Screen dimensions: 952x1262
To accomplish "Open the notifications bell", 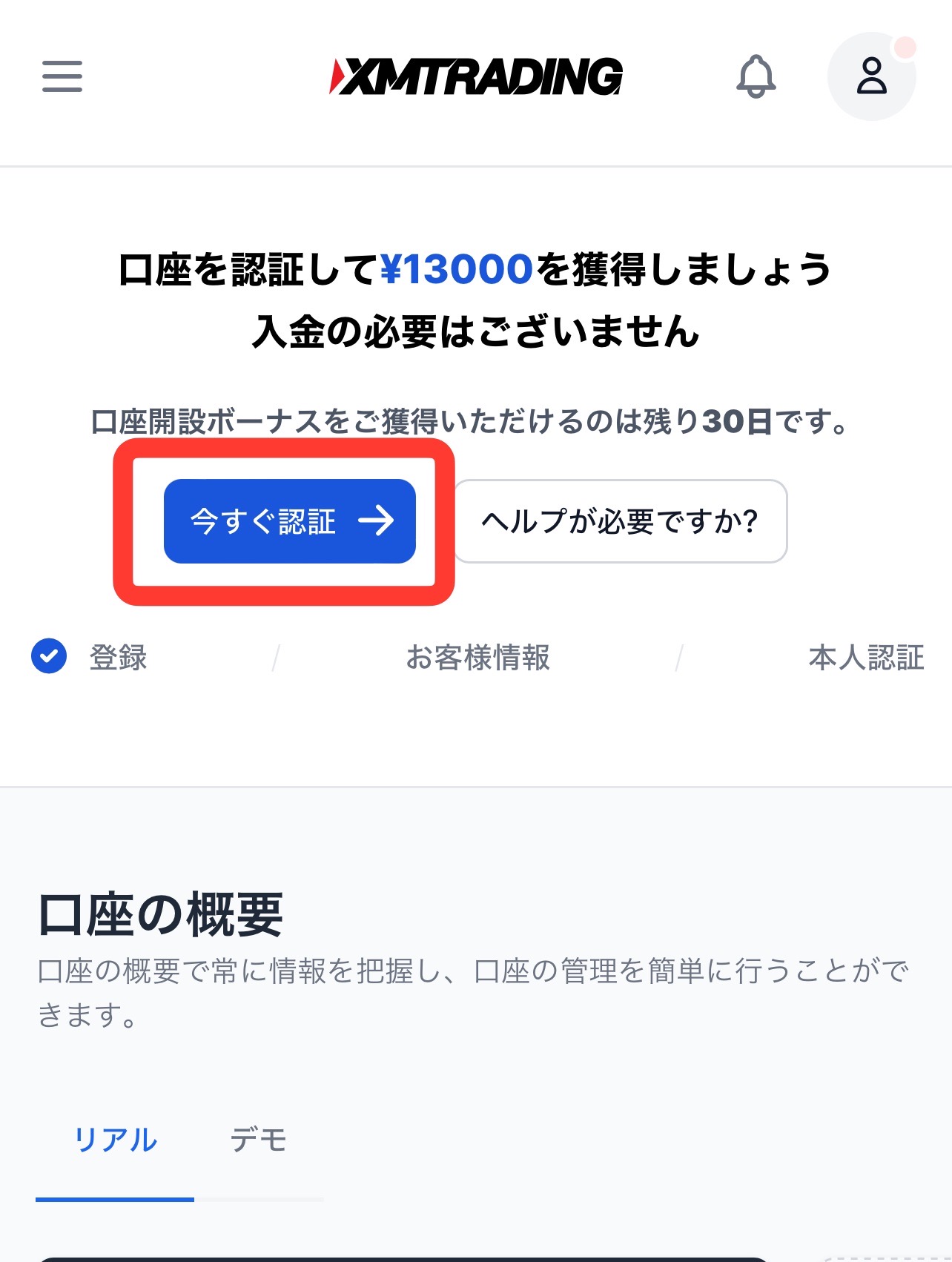I will click(756, 76).
